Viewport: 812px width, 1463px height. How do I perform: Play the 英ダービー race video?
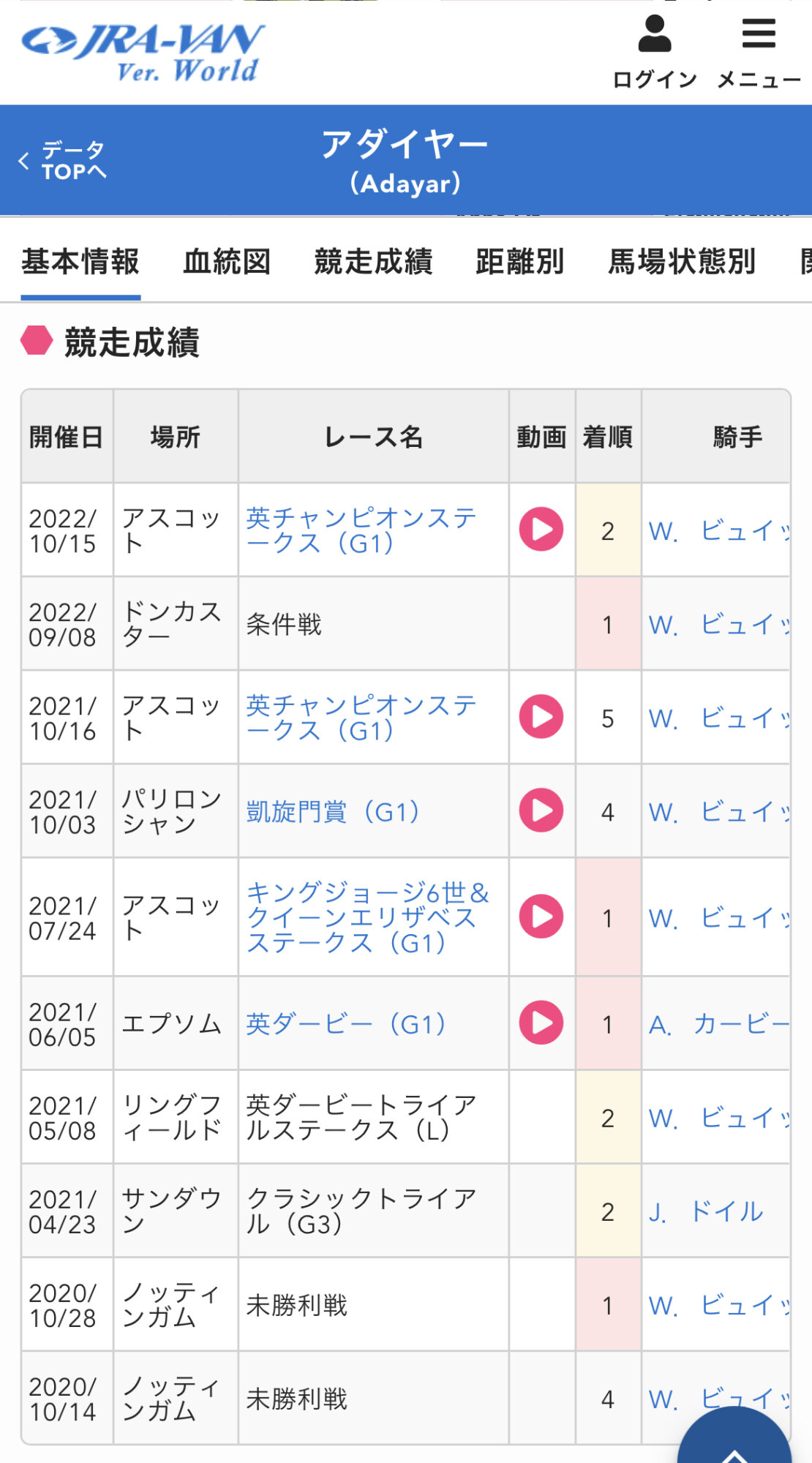[541, 1023]
